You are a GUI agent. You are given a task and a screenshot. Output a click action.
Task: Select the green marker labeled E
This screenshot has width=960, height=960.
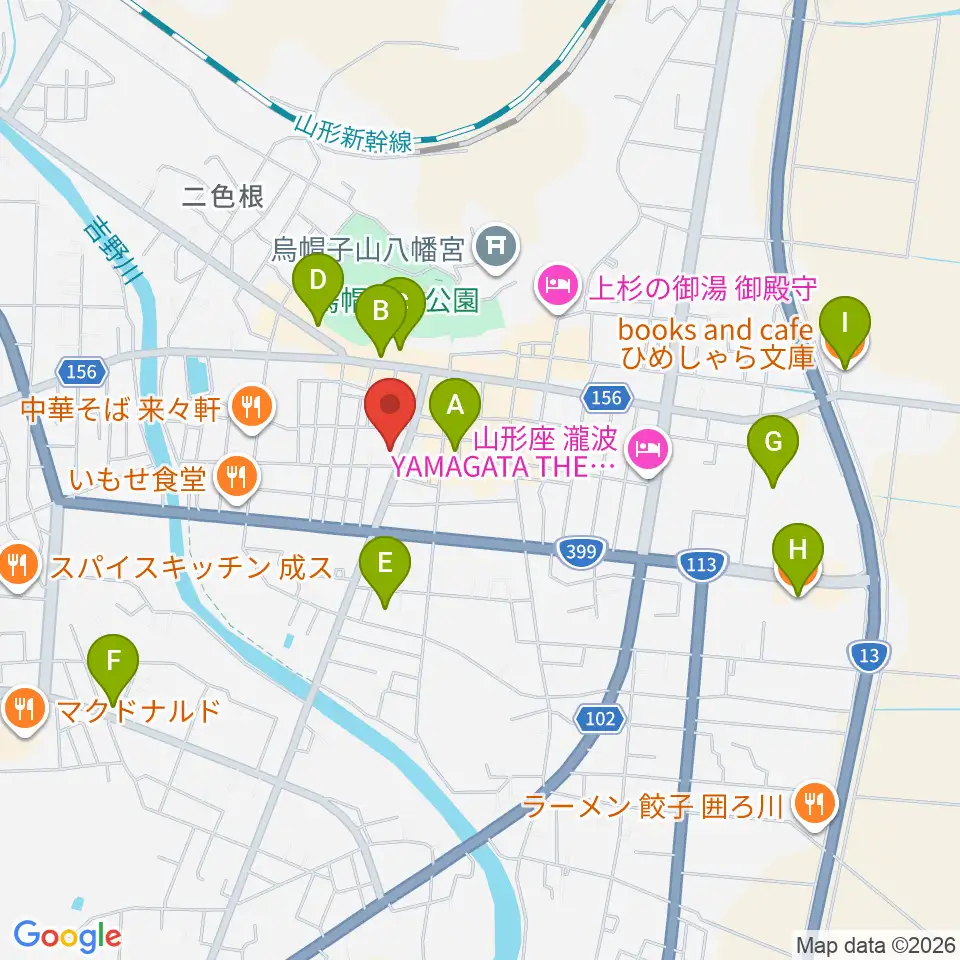[384, 570]
